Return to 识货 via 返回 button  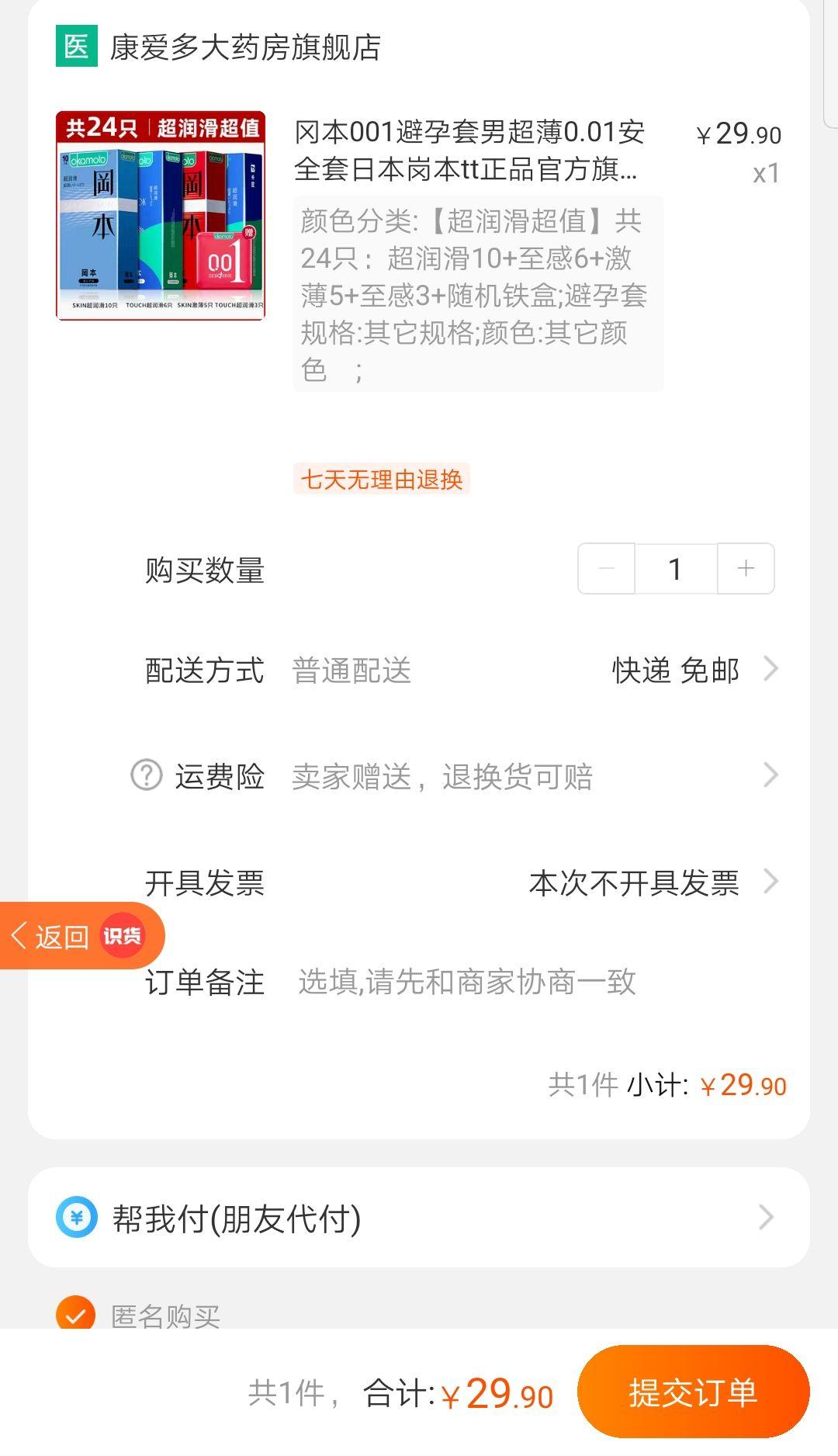pos(78,936)
